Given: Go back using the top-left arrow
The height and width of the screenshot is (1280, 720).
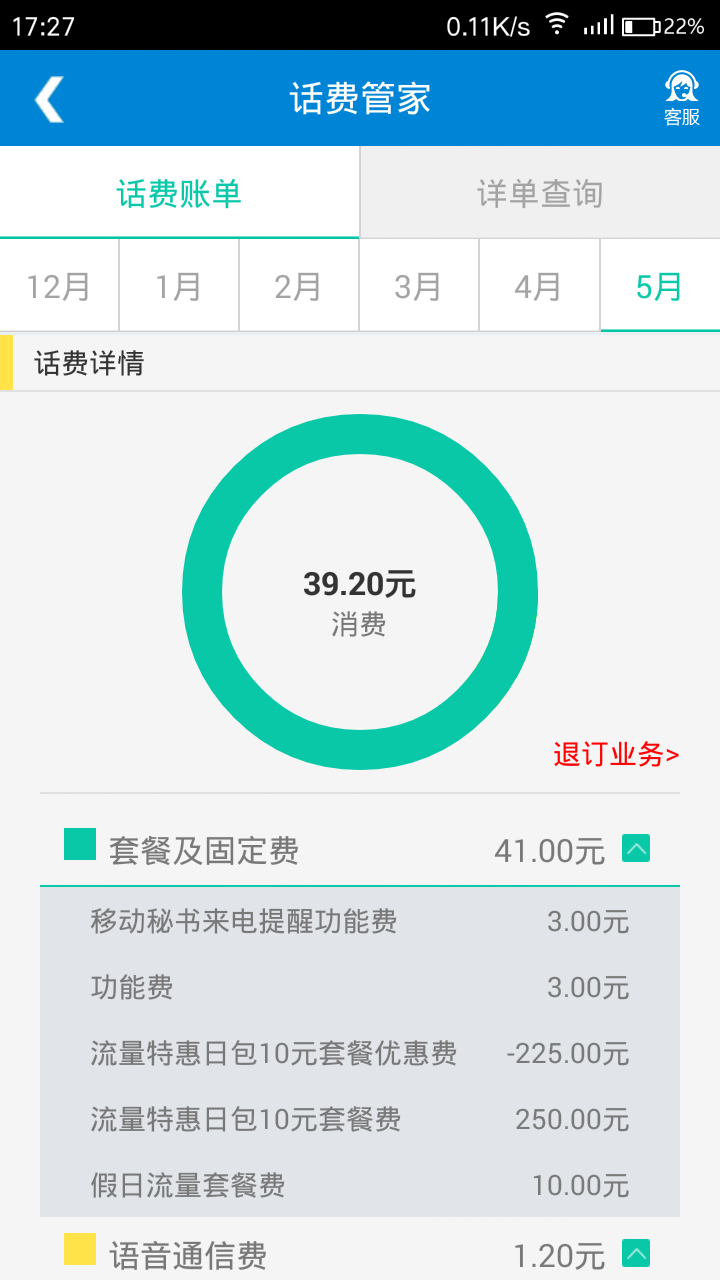Looking at the screenshot, I should [x=48, y=99].
